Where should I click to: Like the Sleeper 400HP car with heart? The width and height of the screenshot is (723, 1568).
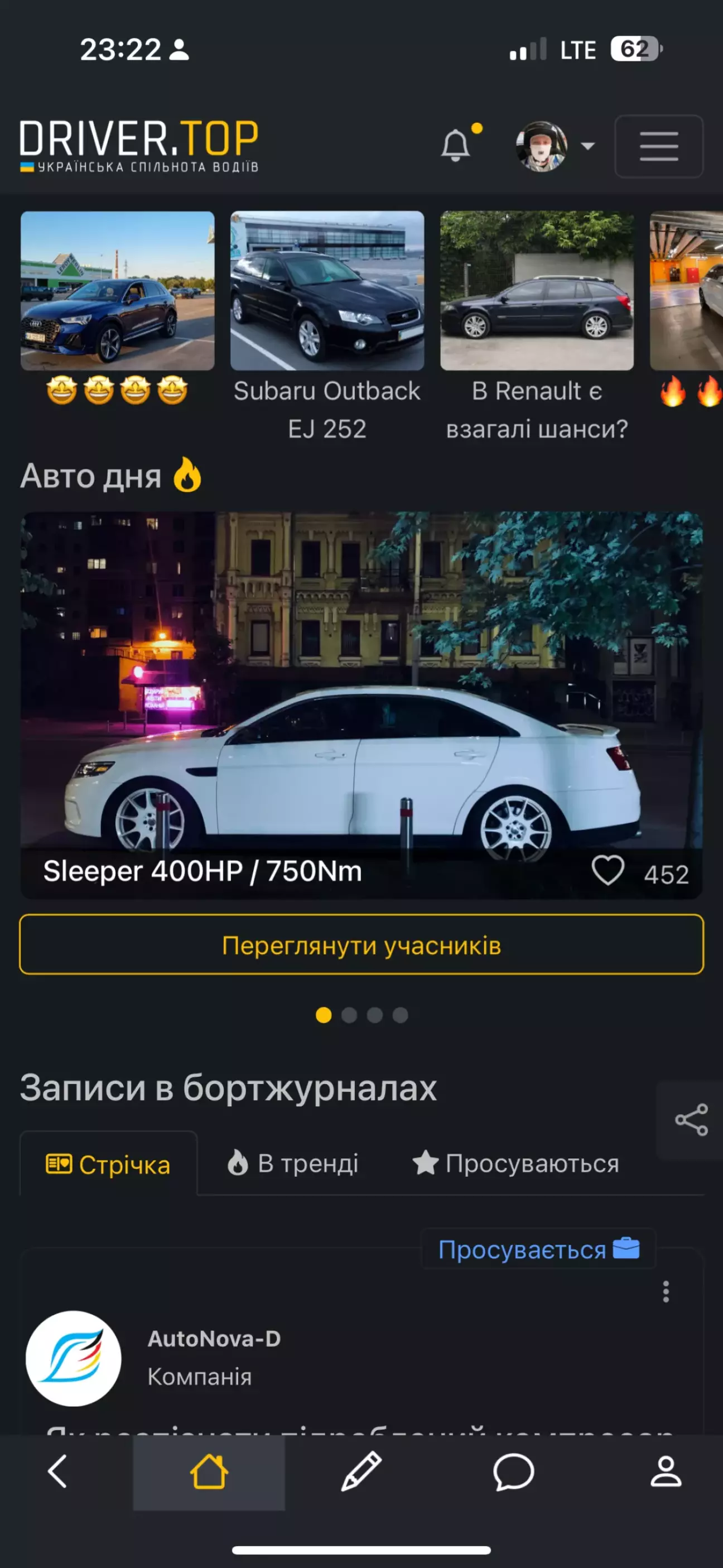click(608, 870)
